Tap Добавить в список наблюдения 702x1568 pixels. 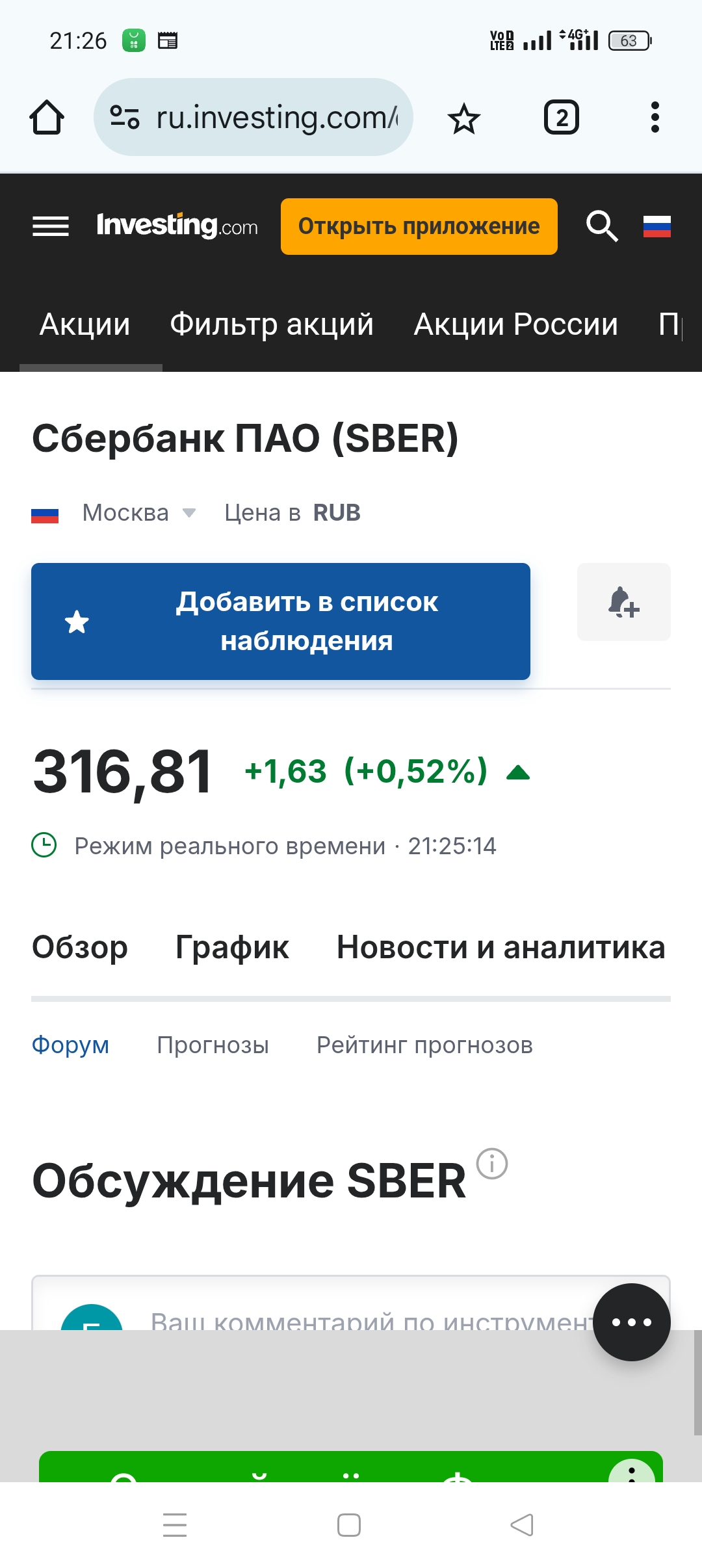[x=281, y=621]
